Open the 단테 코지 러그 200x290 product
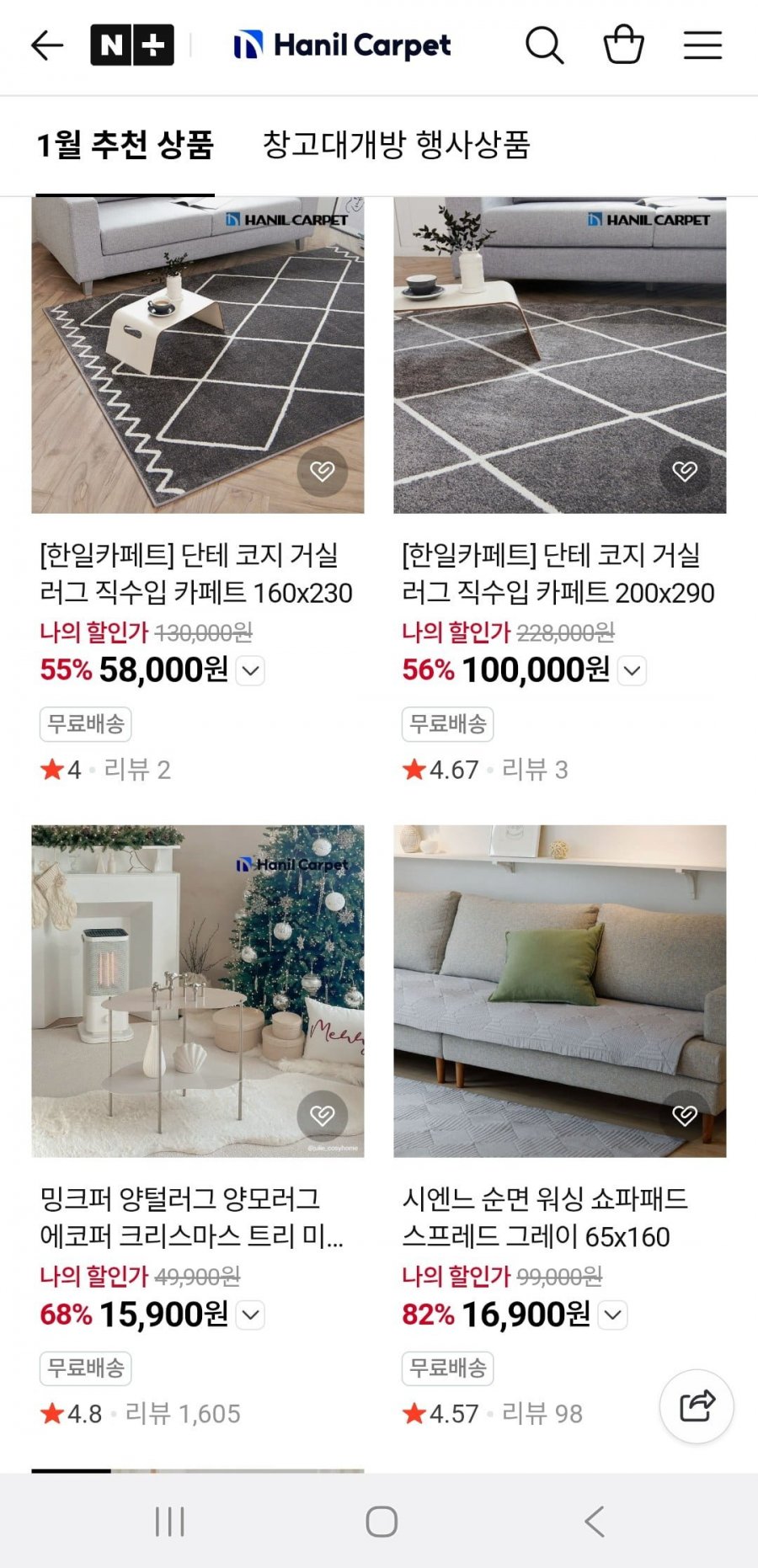This screenshot has height=1568, width=758. coord(559,355)
